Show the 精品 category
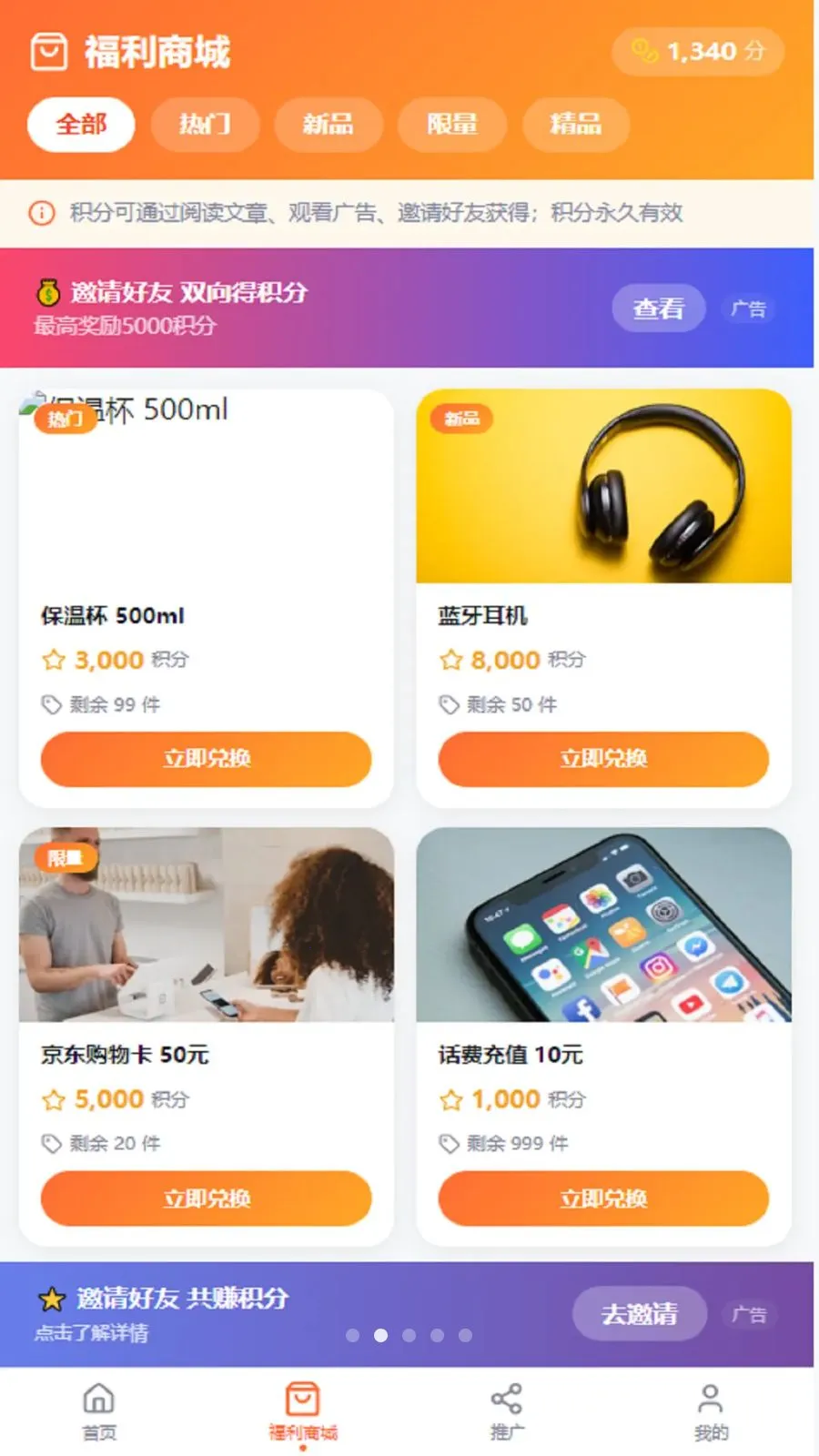 (576, 124)
